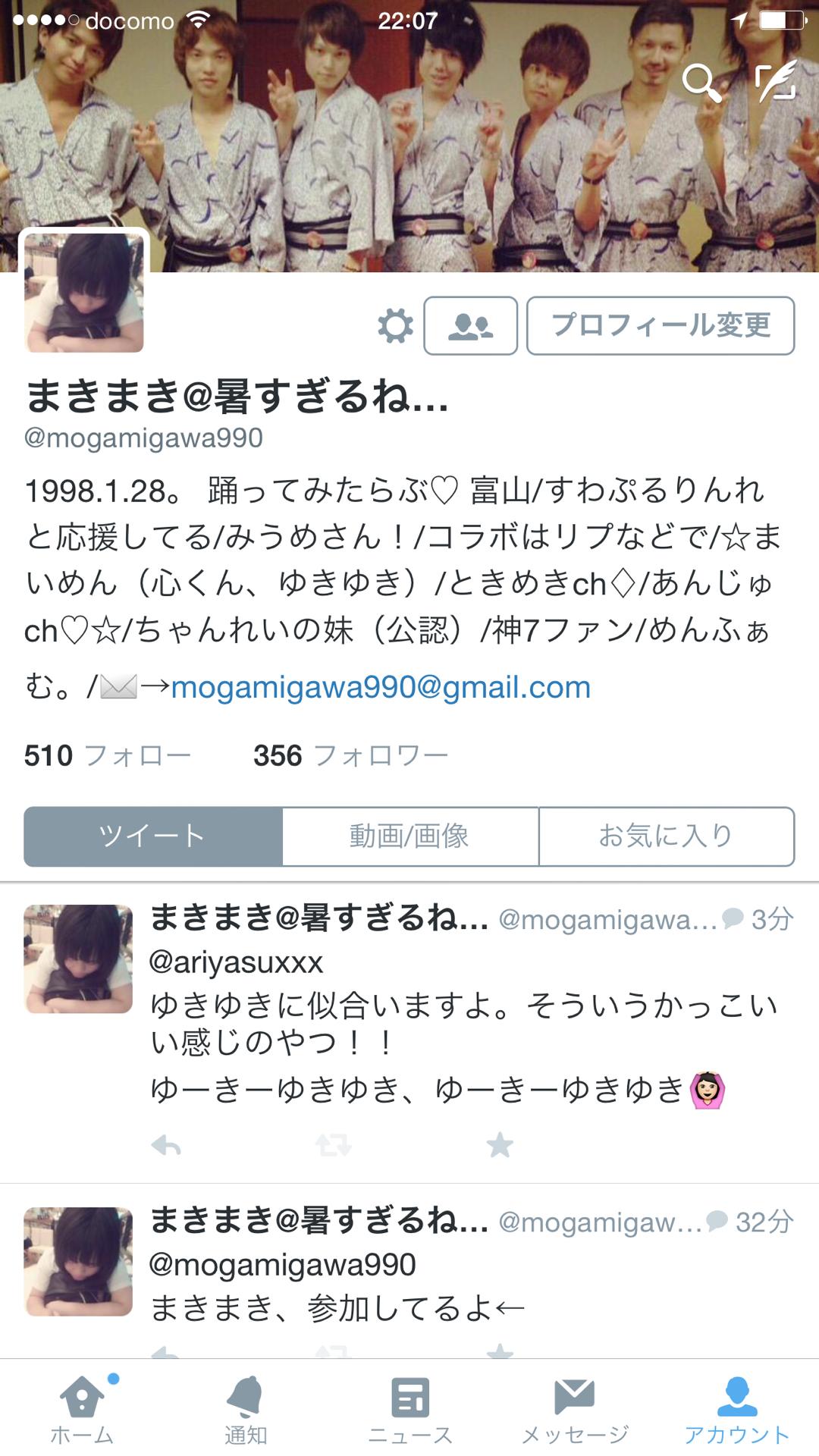The image size is (819, 1456).
Task: Reply to the tweet mentioning @ariyasuxxx
Action: [x=166, y=1145]
